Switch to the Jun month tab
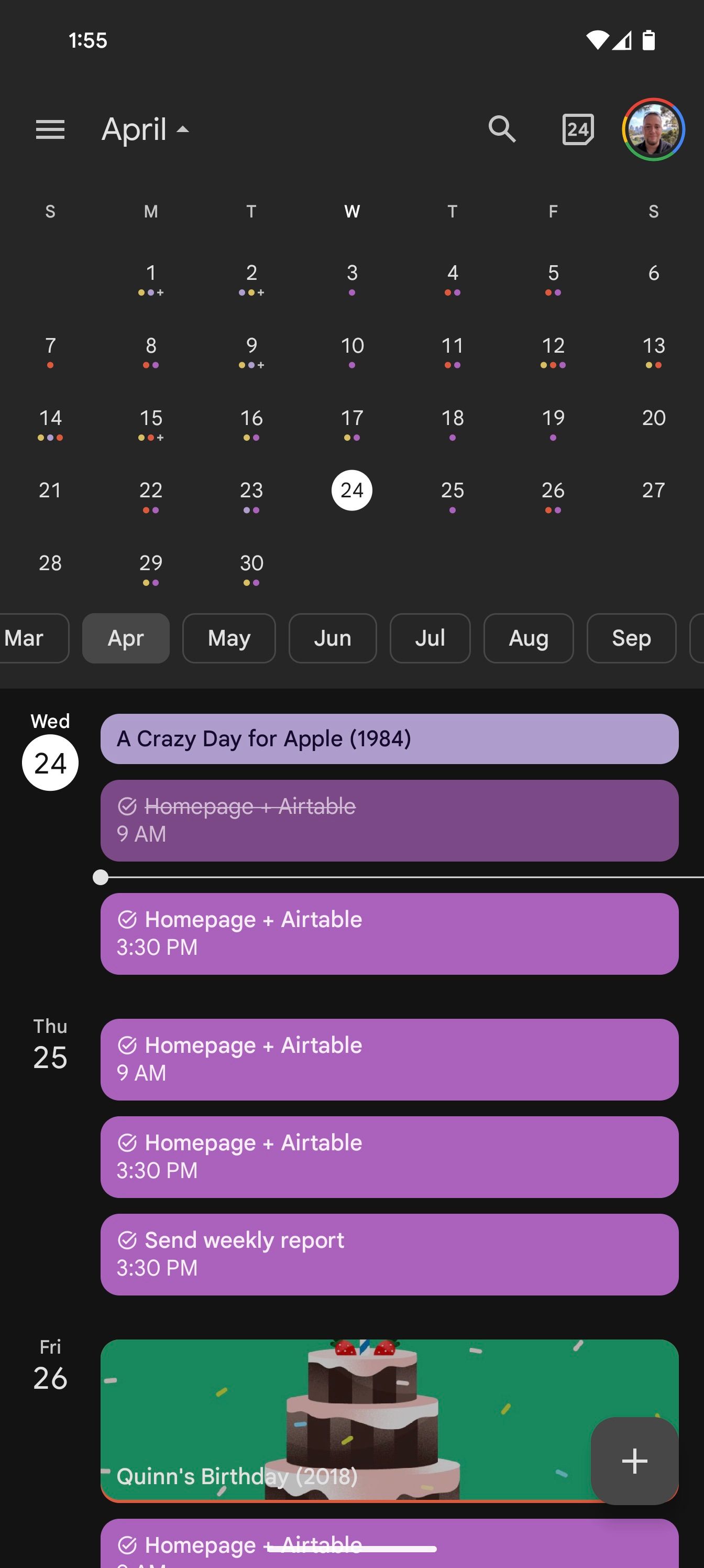 332,638
